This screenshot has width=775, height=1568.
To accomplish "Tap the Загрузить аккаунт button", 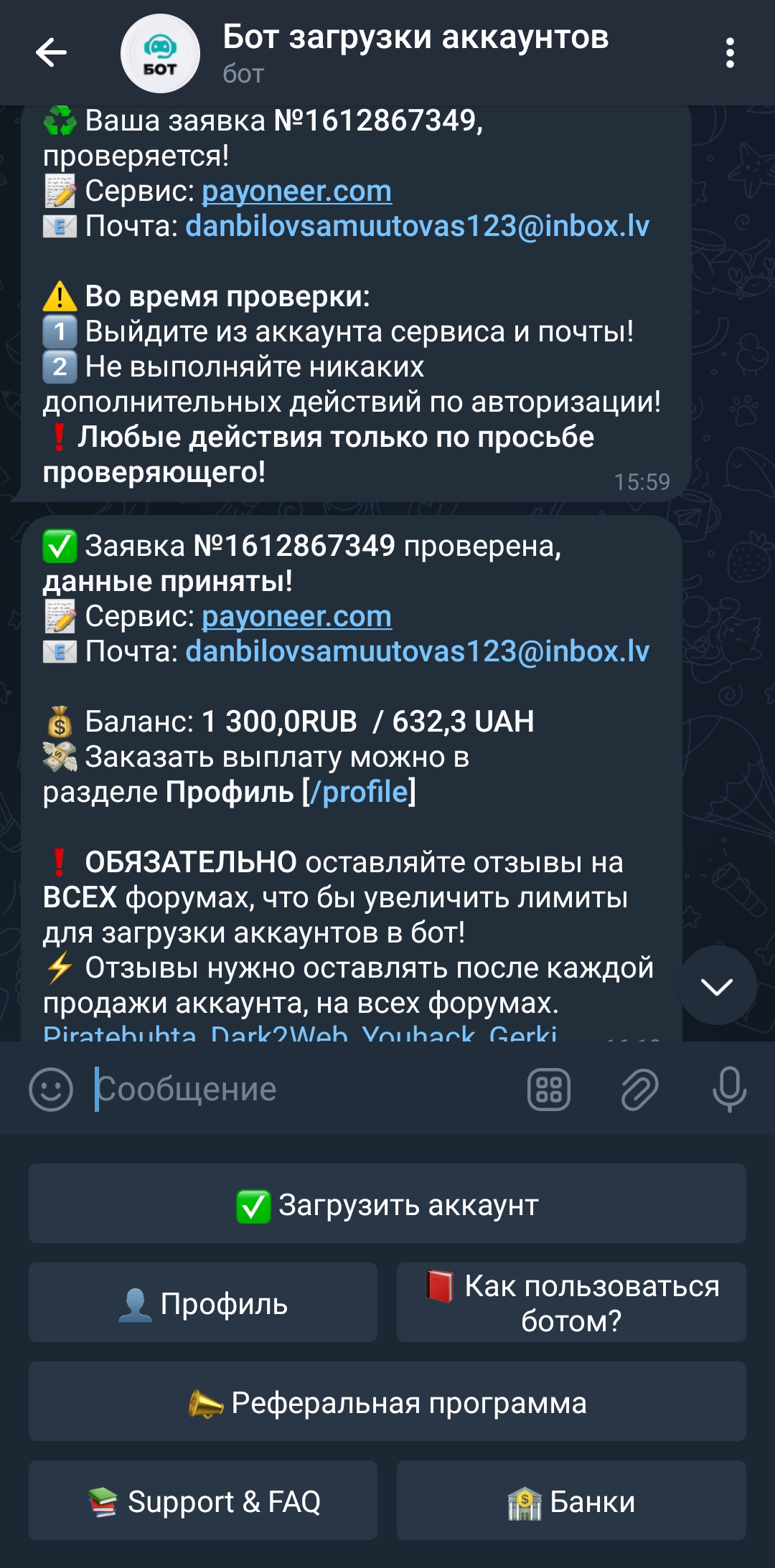I will pyautogui.click(x=387, y=1204).
